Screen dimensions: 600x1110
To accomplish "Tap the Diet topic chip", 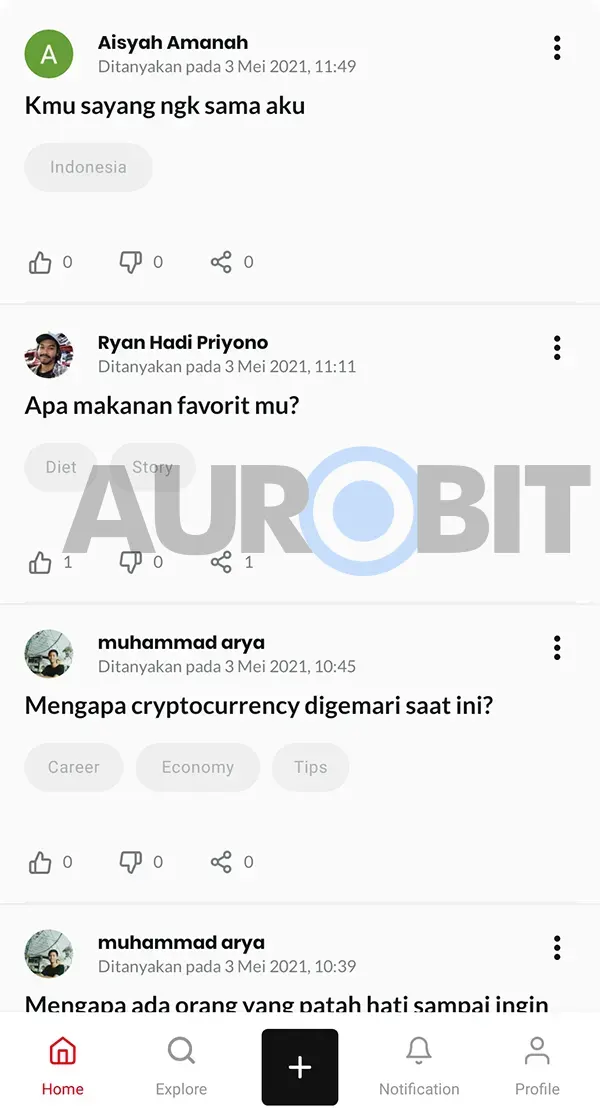I will 61,467.
